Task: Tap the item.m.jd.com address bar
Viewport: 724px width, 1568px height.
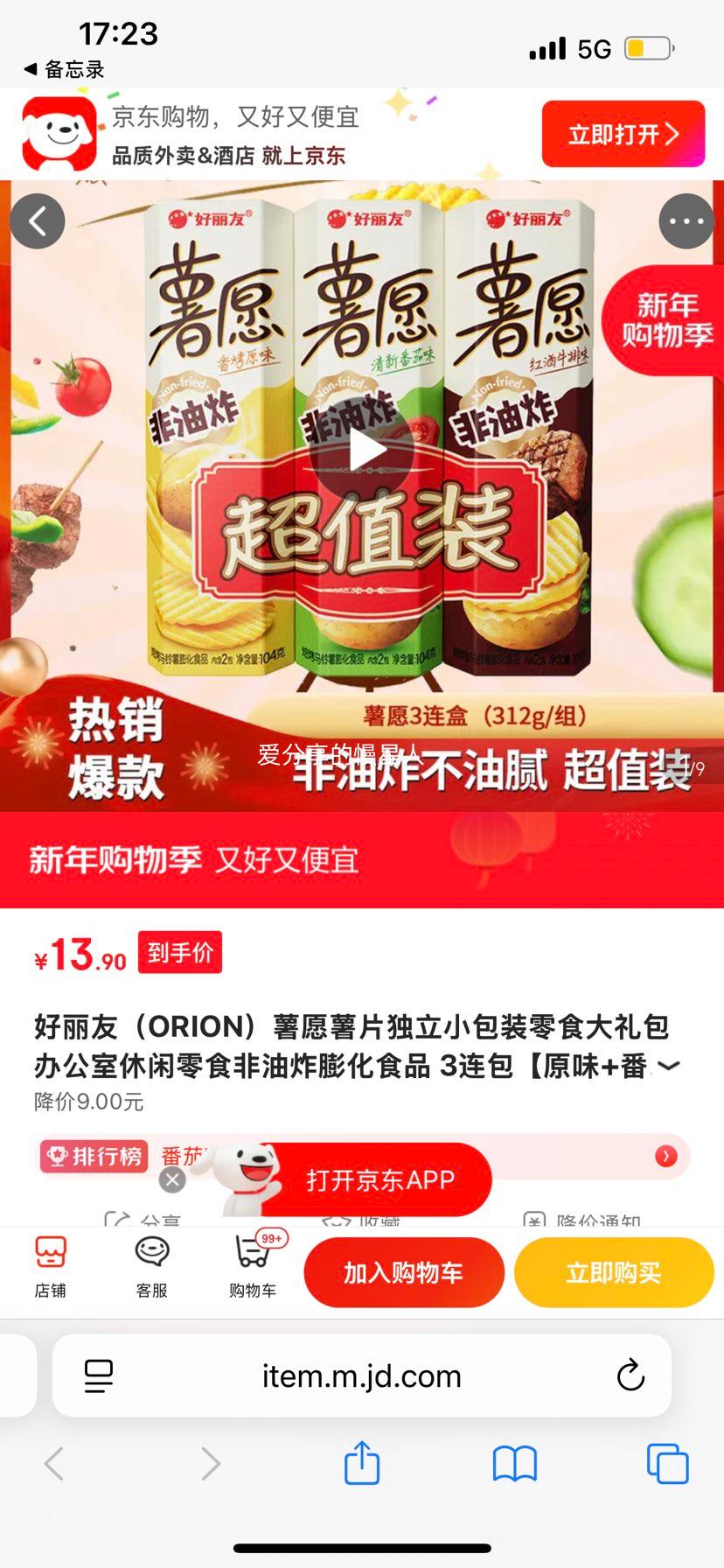Action: click(362, 1375)
